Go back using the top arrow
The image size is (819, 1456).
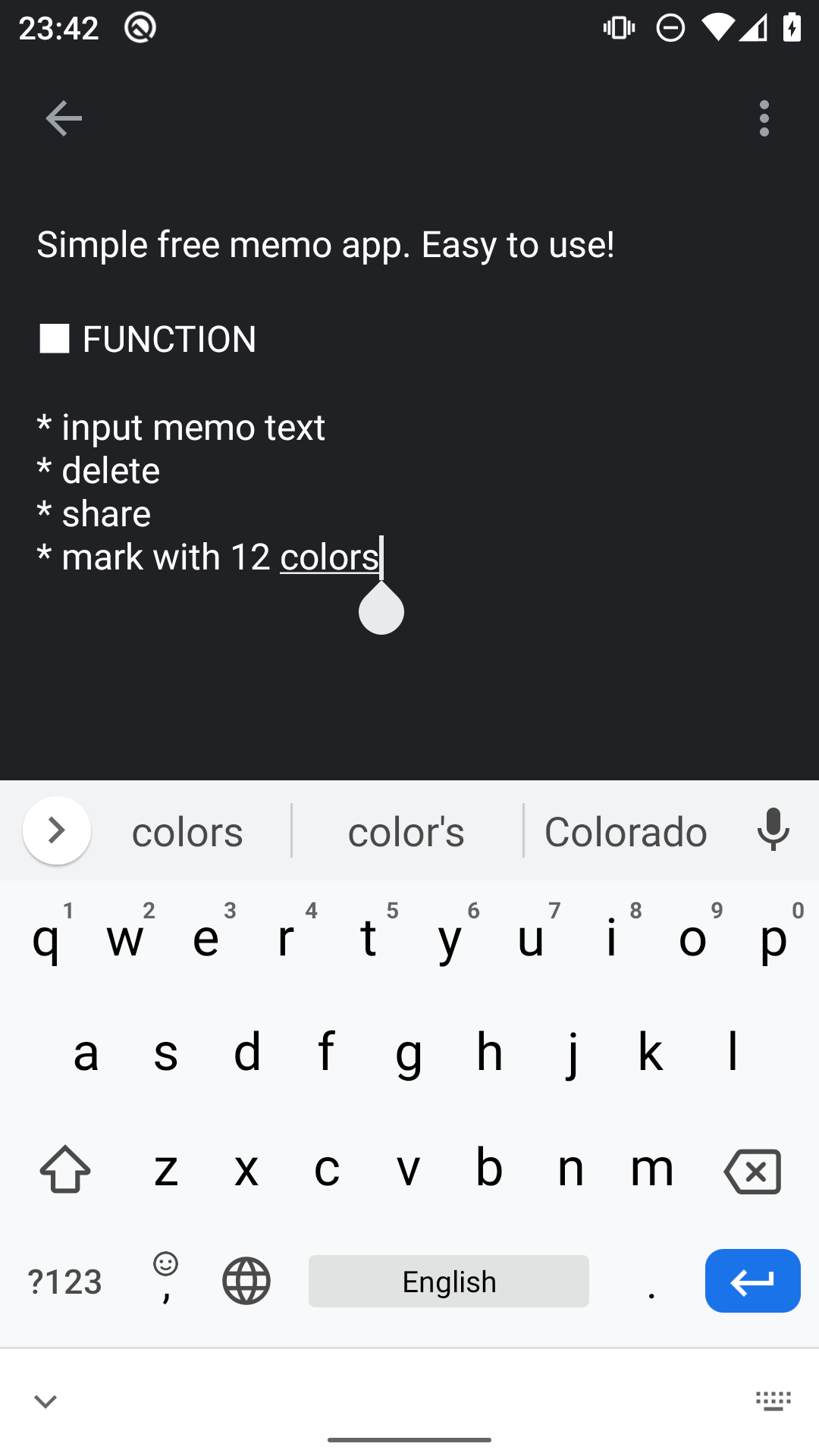click(x=64, y=118)
